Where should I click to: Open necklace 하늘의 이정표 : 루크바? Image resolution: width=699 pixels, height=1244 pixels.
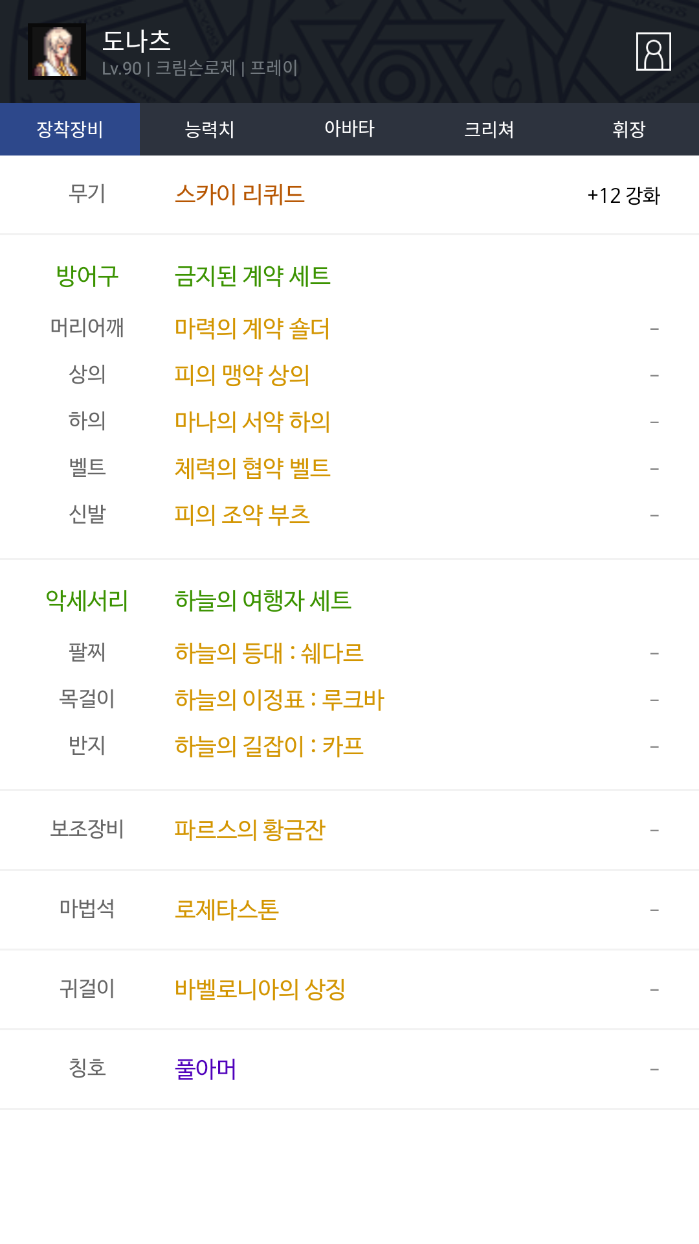point(278,700)
